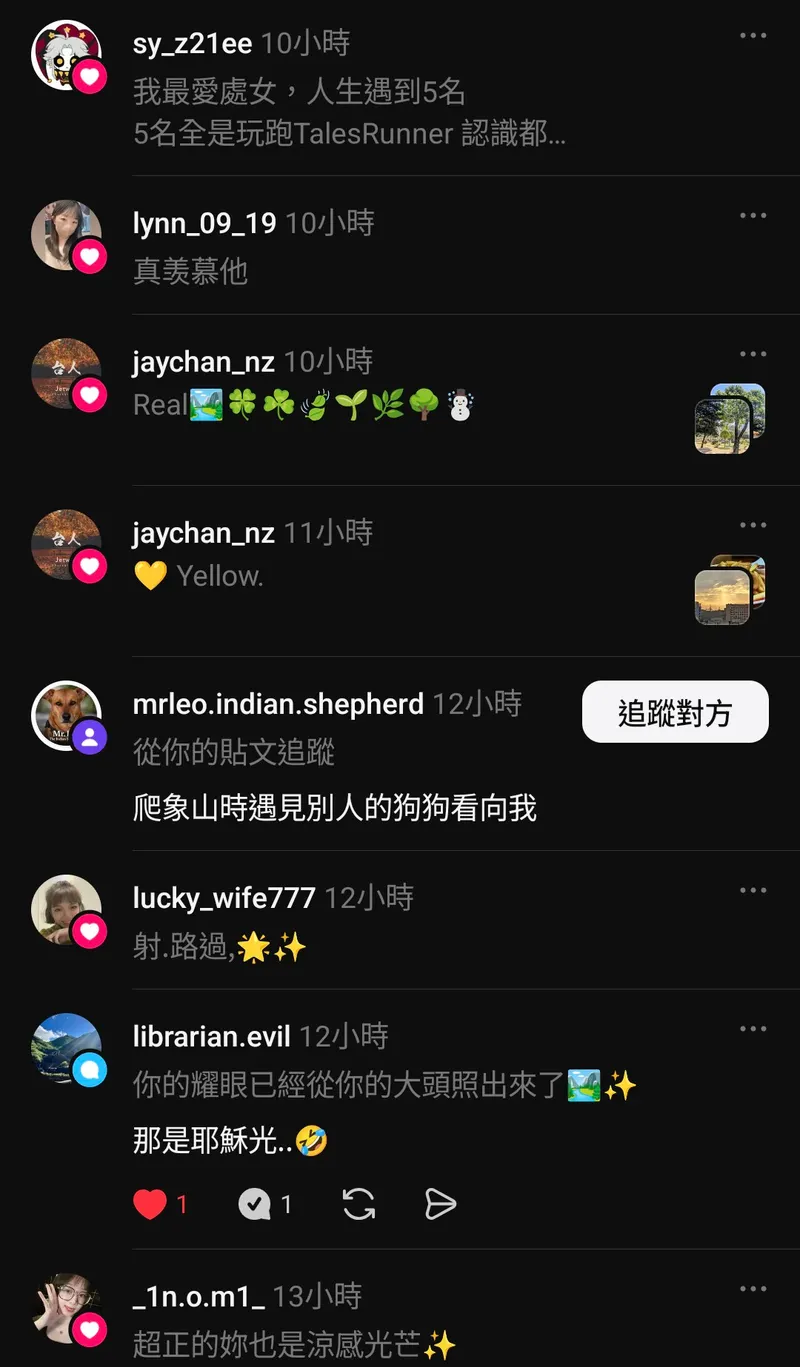Share the comment via the paper plane icon
The width and height of the screenshot is (800, 1367).
440,1204
